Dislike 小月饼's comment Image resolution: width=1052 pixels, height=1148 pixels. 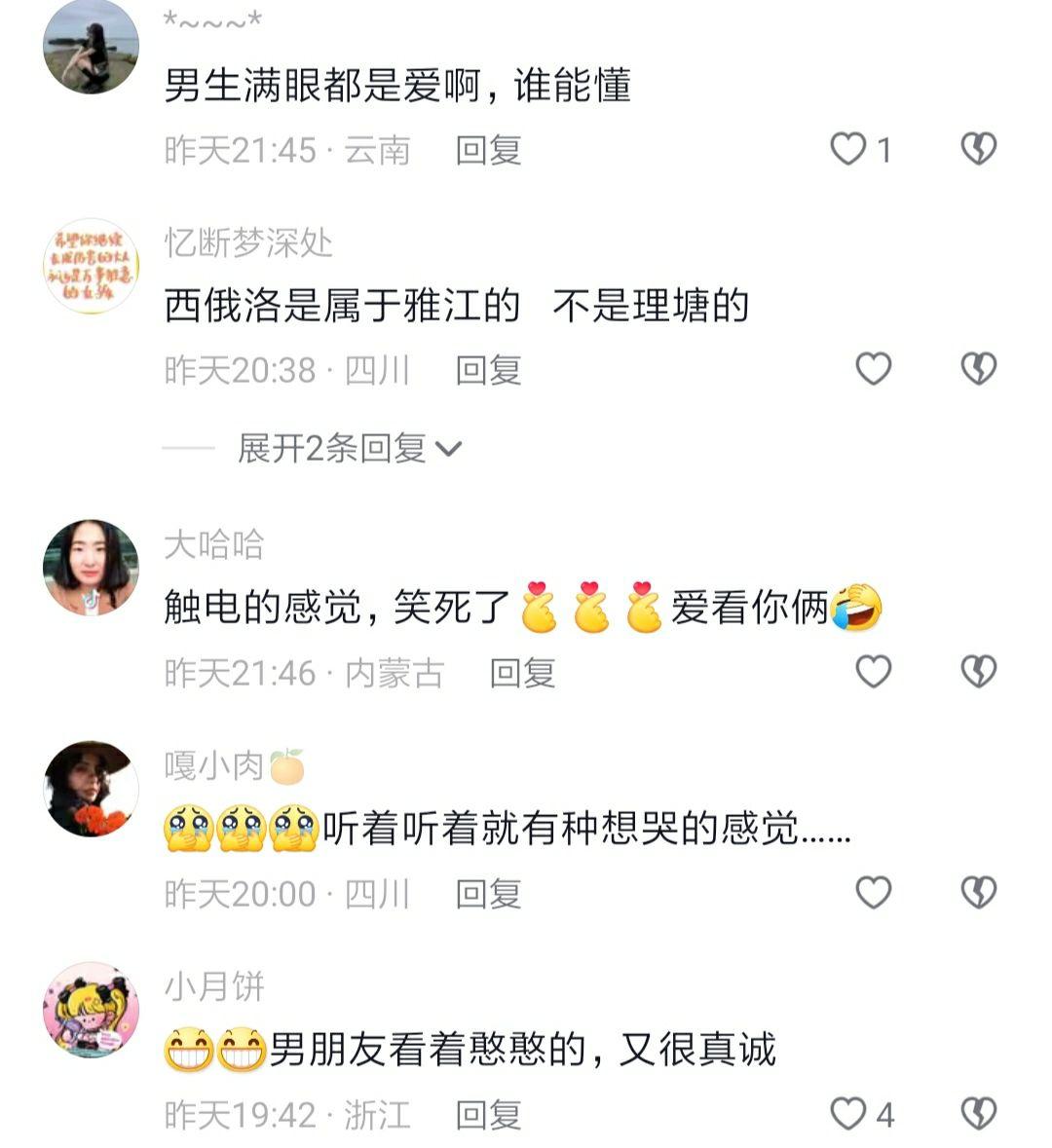[978, 1113]
